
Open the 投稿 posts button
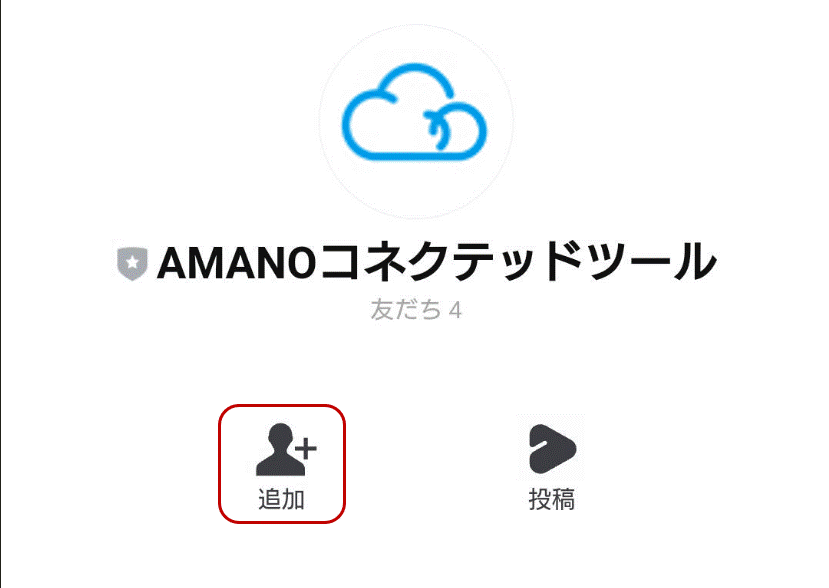click(x=552, y=464)
